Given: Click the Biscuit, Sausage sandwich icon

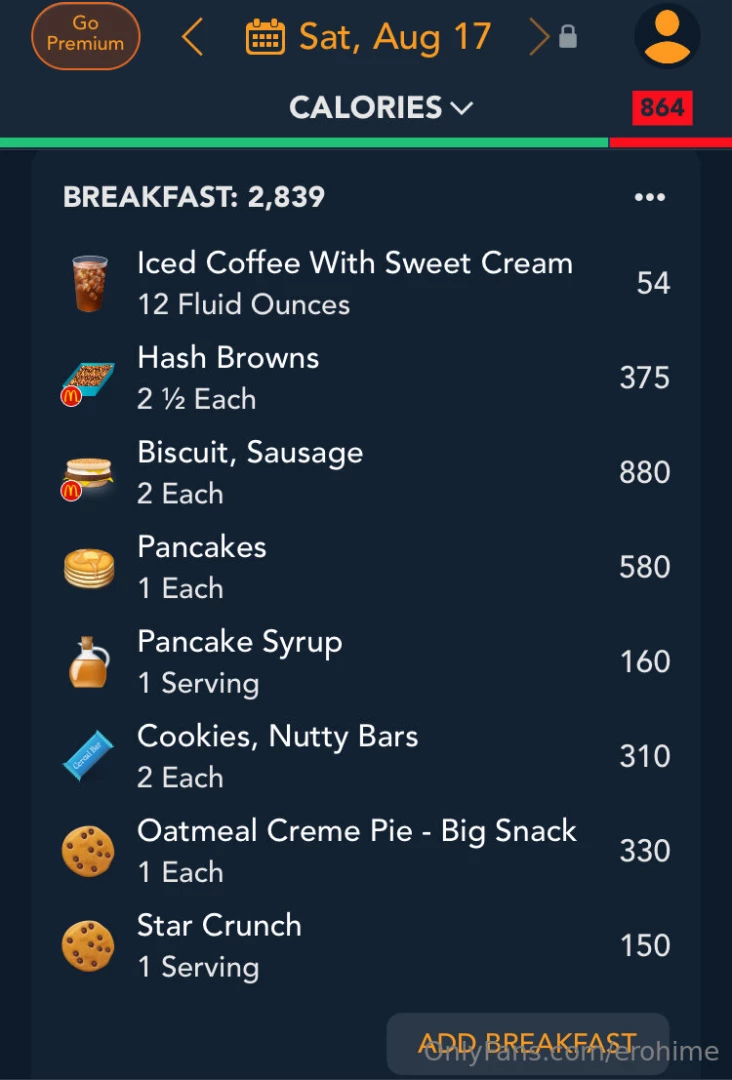Looking at the screenshot, I should [88, 472].
